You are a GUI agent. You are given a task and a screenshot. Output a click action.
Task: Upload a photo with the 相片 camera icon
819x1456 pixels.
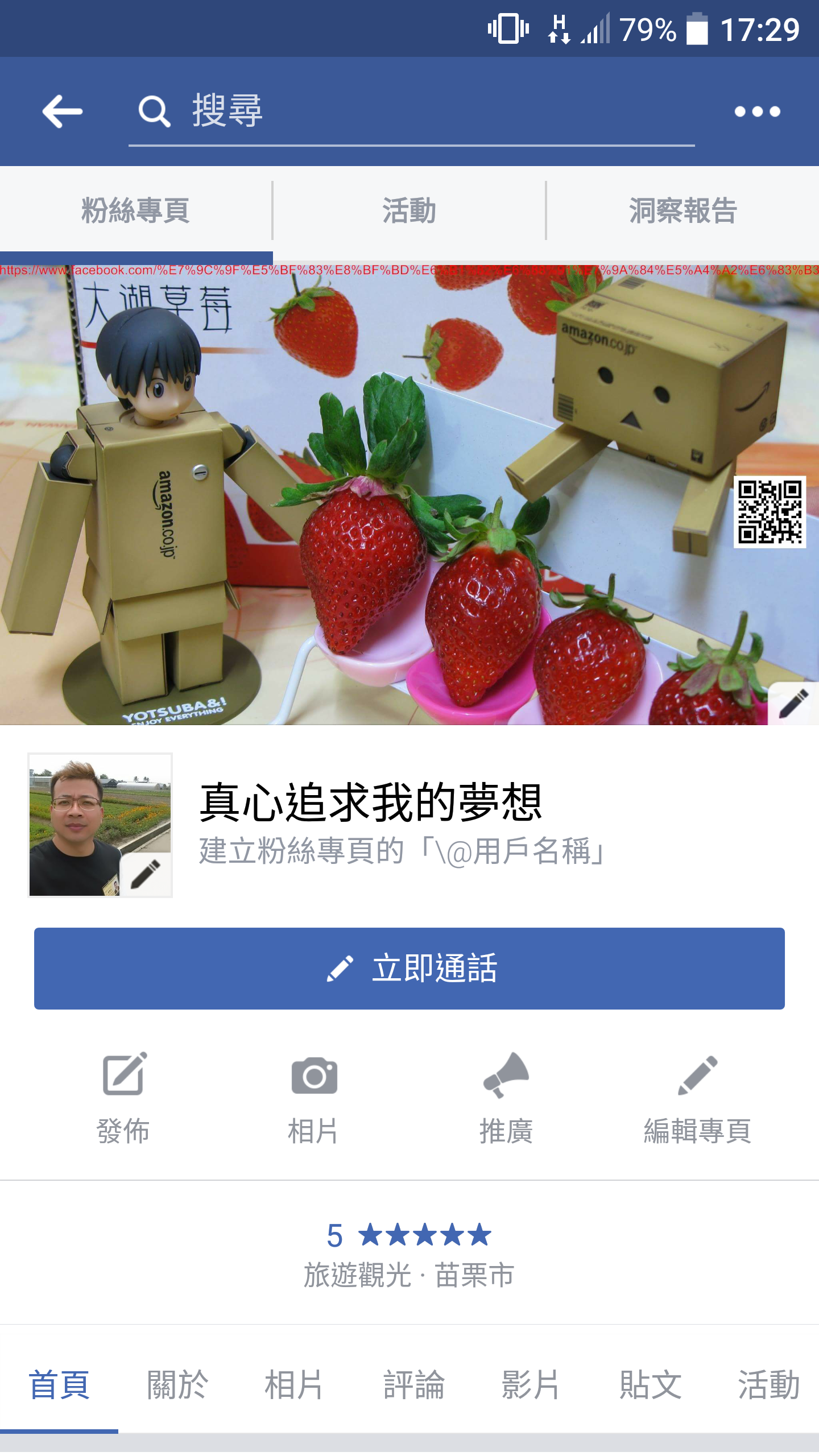pos(314,1098)
